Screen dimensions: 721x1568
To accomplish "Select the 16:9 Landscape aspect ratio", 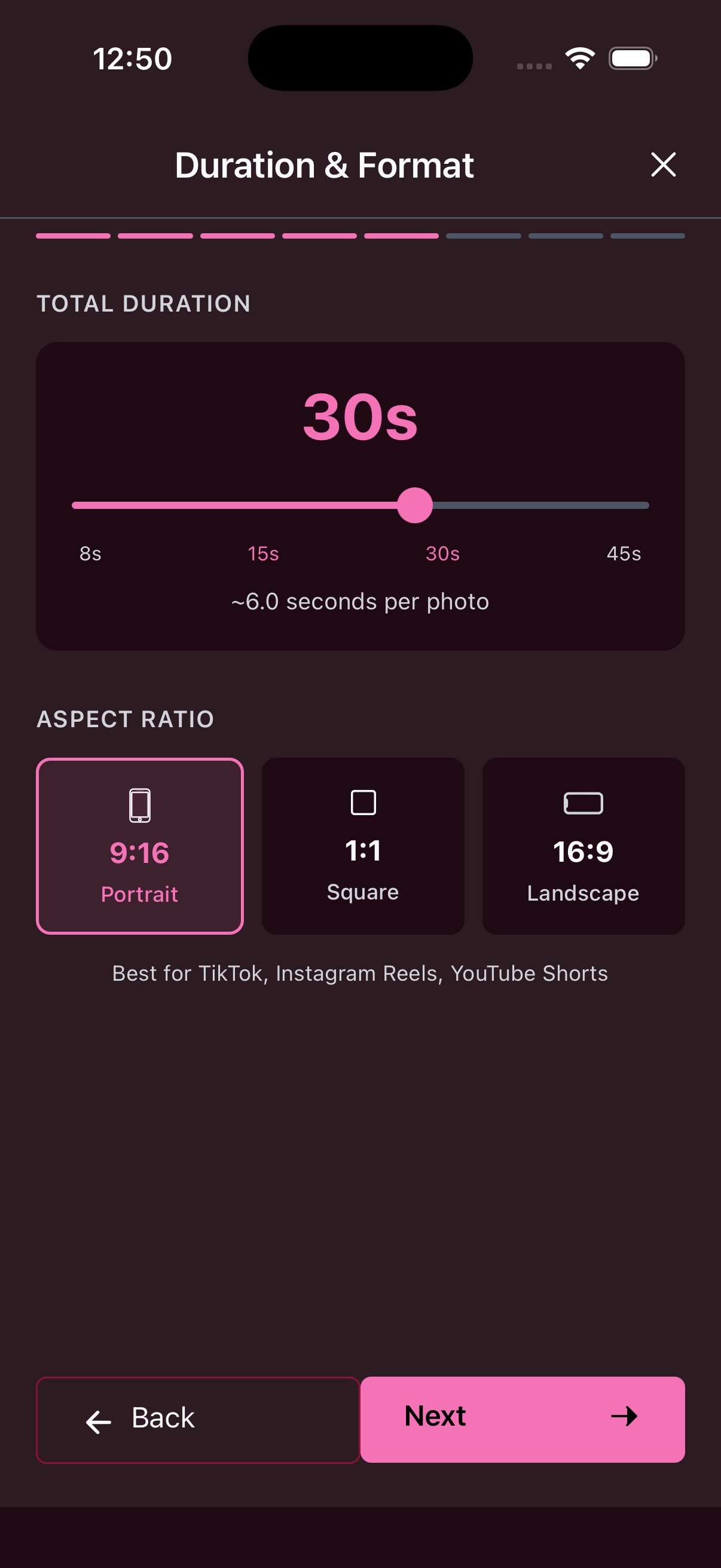I will click(583, 846).
